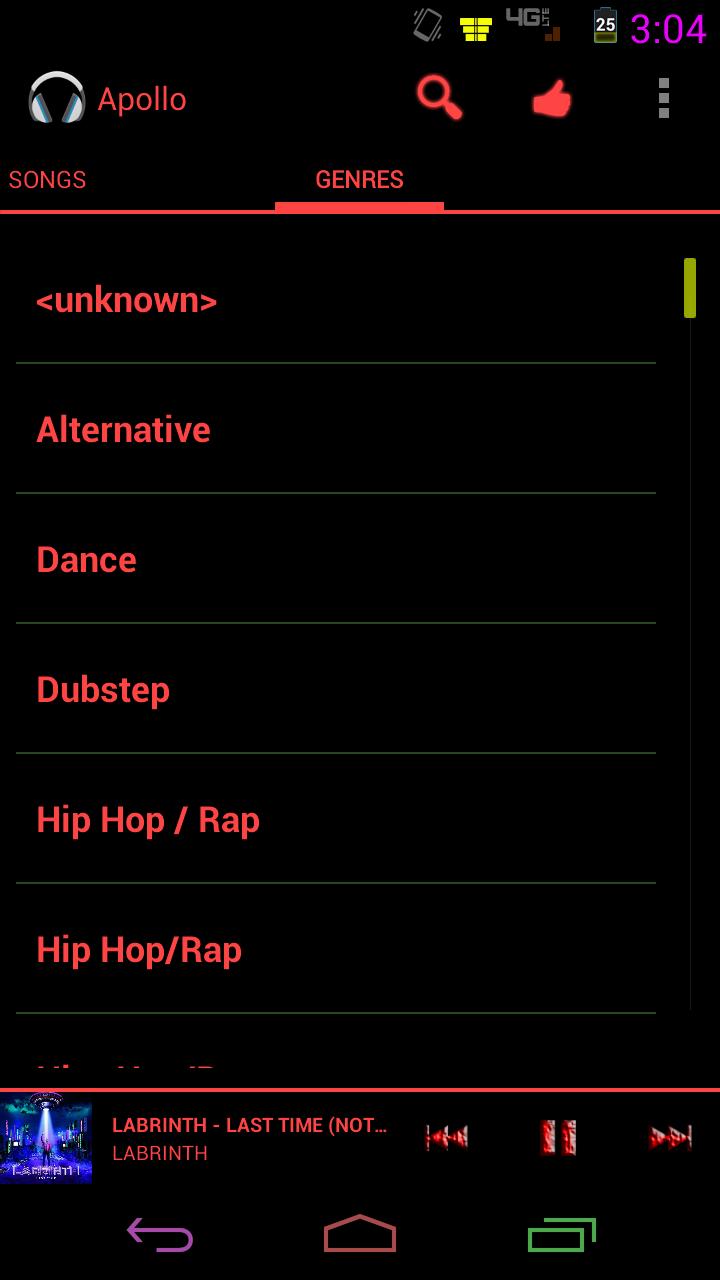
Task: Skip to the previous track
Action: [x=447, y=1137]
